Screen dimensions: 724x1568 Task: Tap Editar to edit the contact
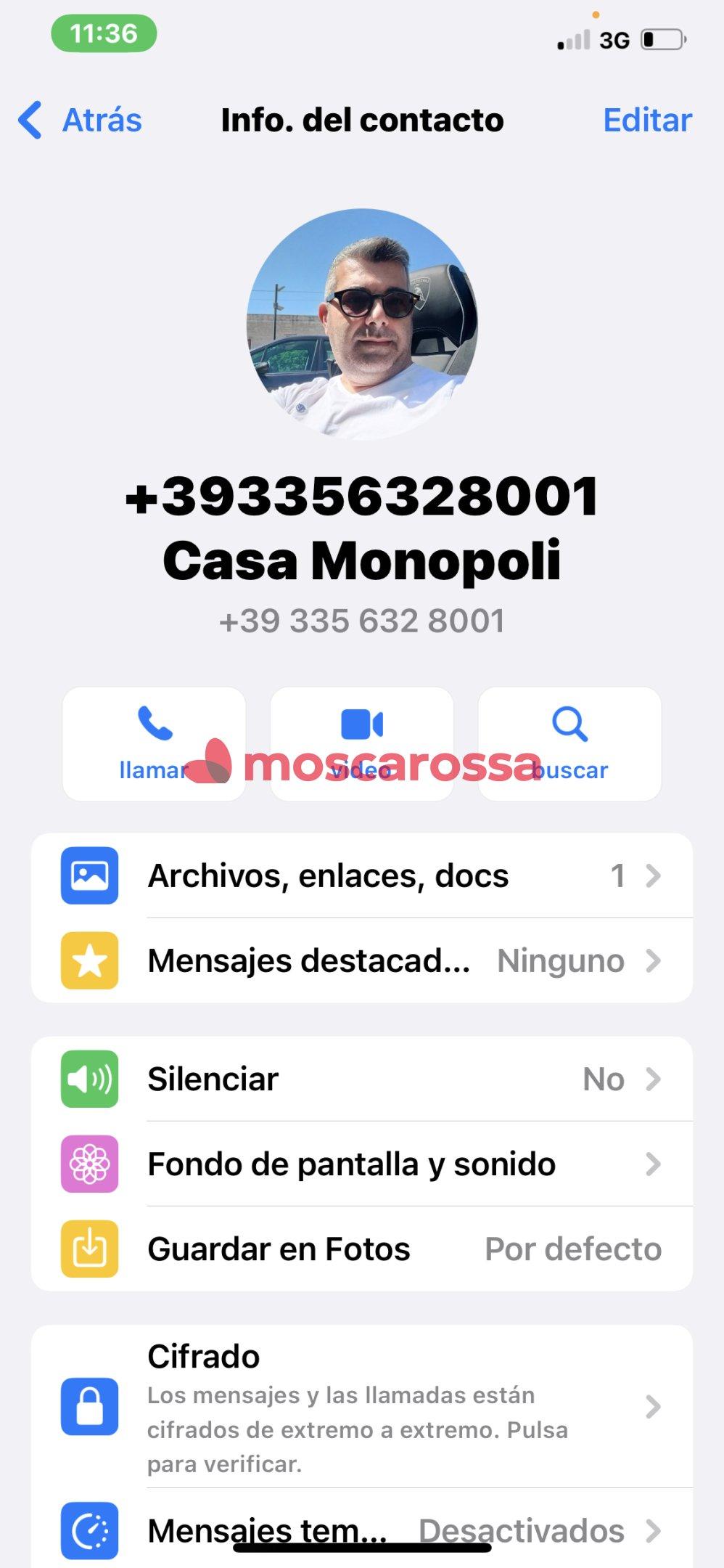(647, 121)
